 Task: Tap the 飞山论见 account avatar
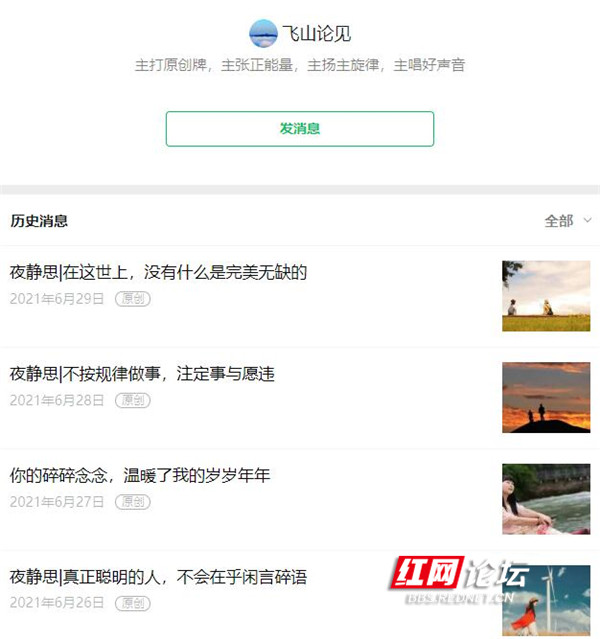pos(263,34)
